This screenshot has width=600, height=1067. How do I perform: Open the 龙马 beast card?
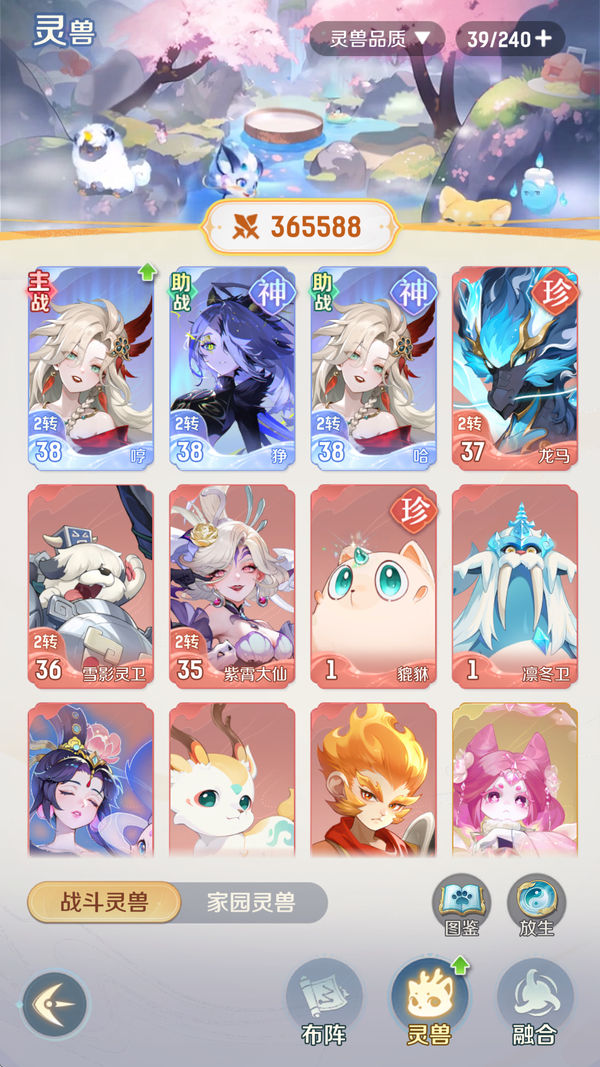(x=515, y=368)
